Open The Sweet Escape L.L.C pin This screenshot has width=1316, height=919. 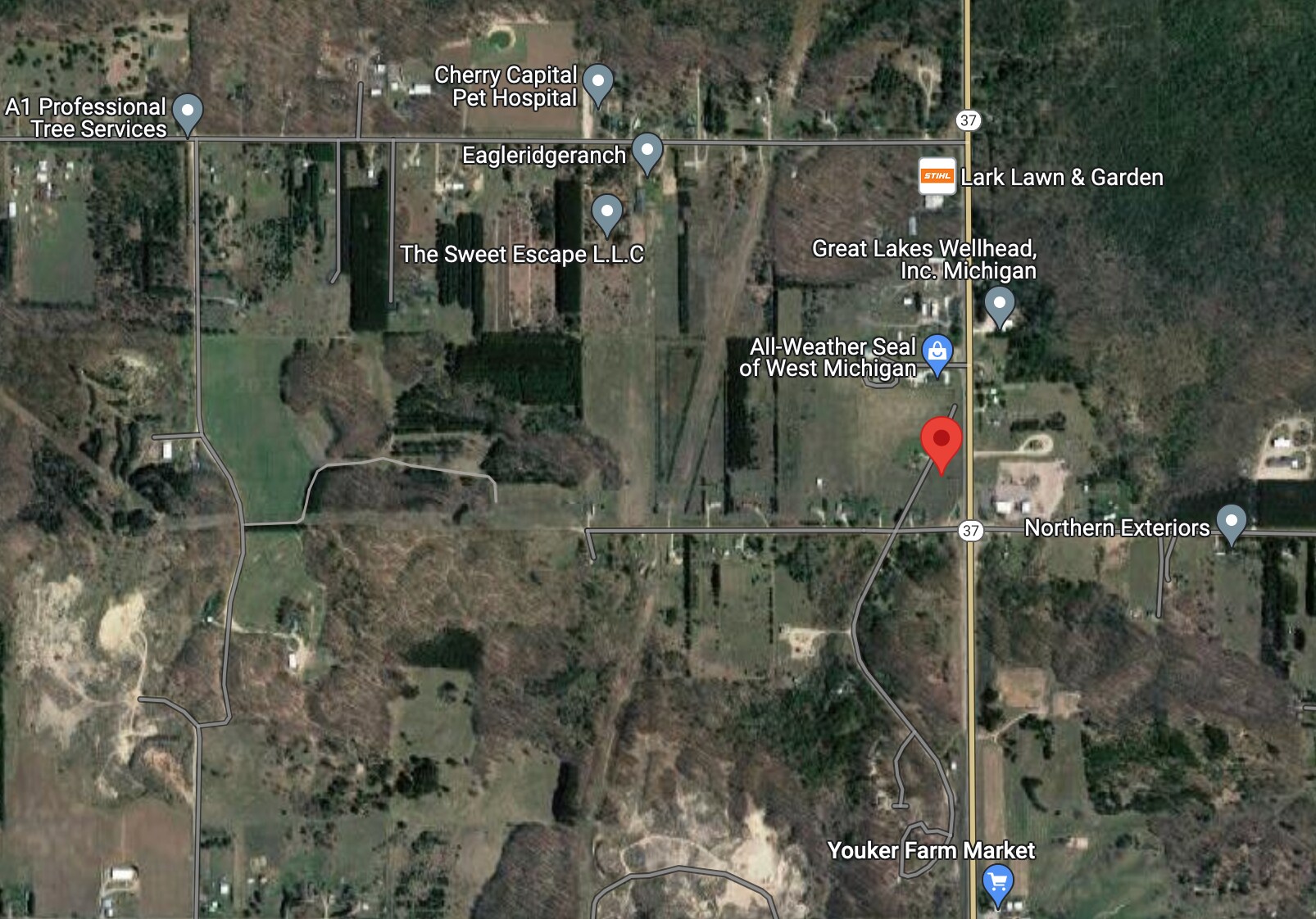coord(606,211)
